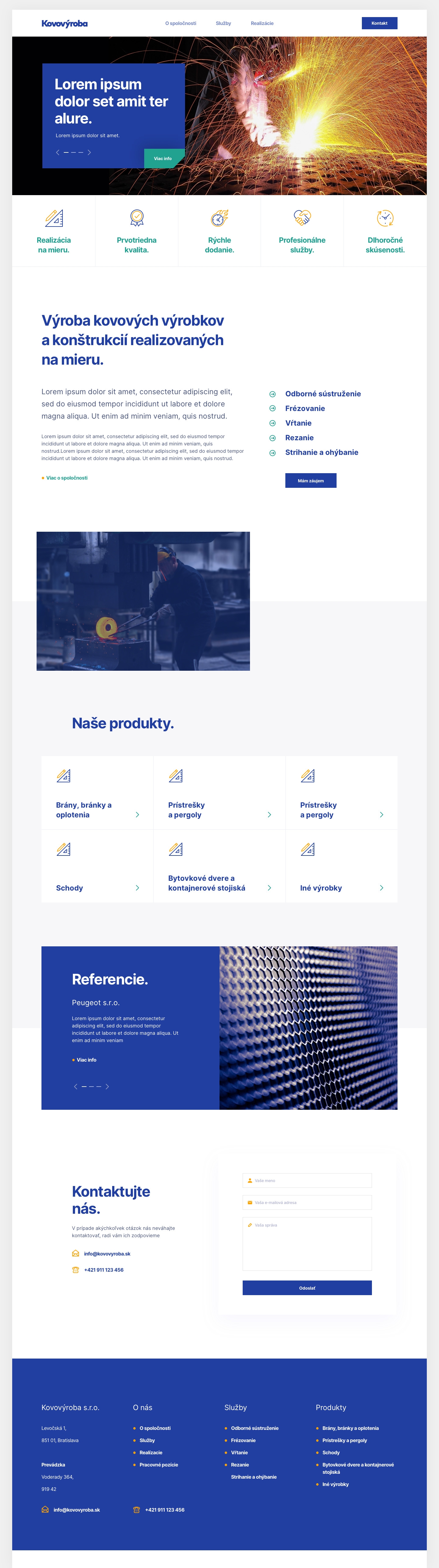439x1568 pixels.
Task: Focus the Vaša správa message box
Action: (307, 1244)
